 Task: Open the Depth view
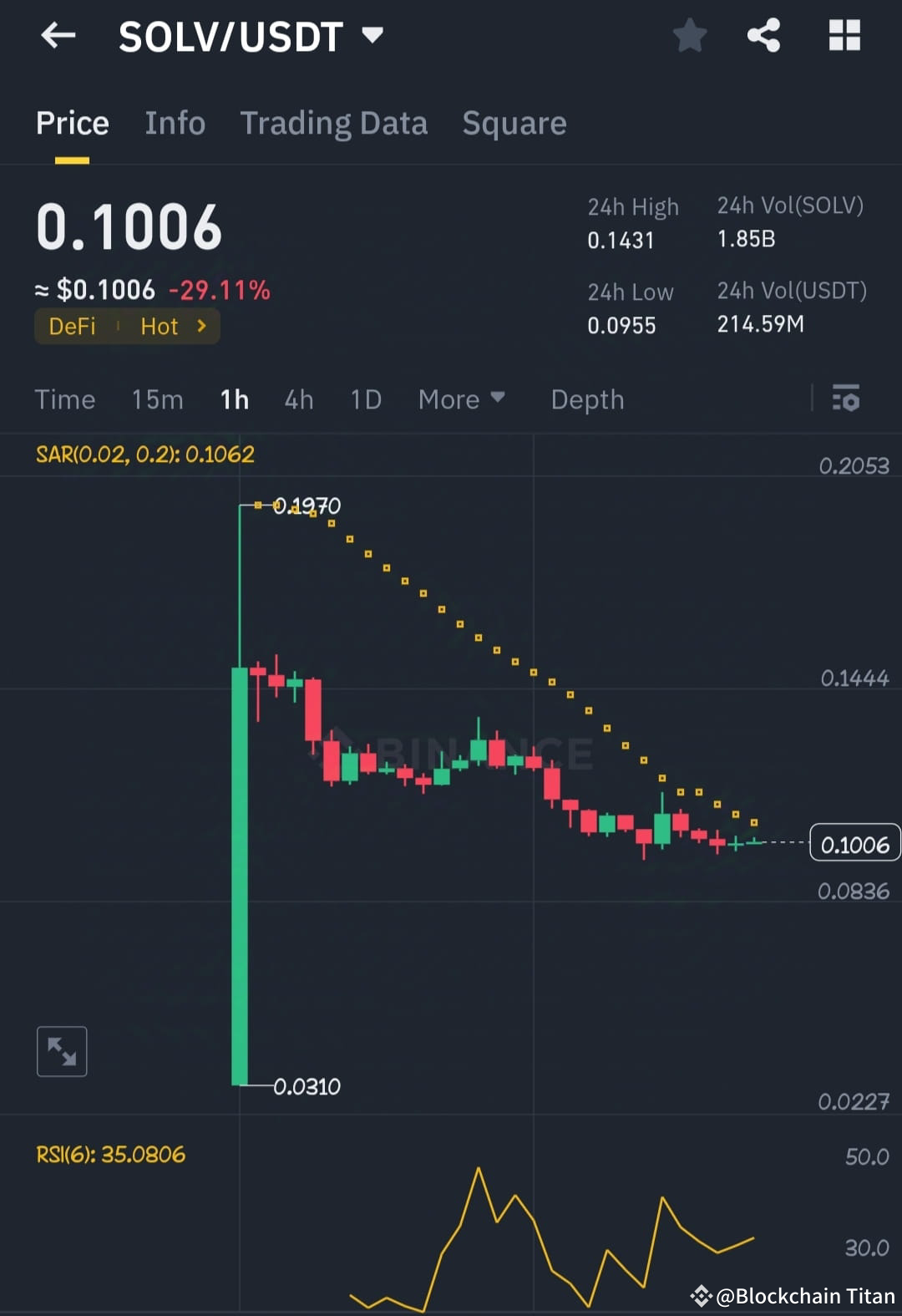(587, 399)
